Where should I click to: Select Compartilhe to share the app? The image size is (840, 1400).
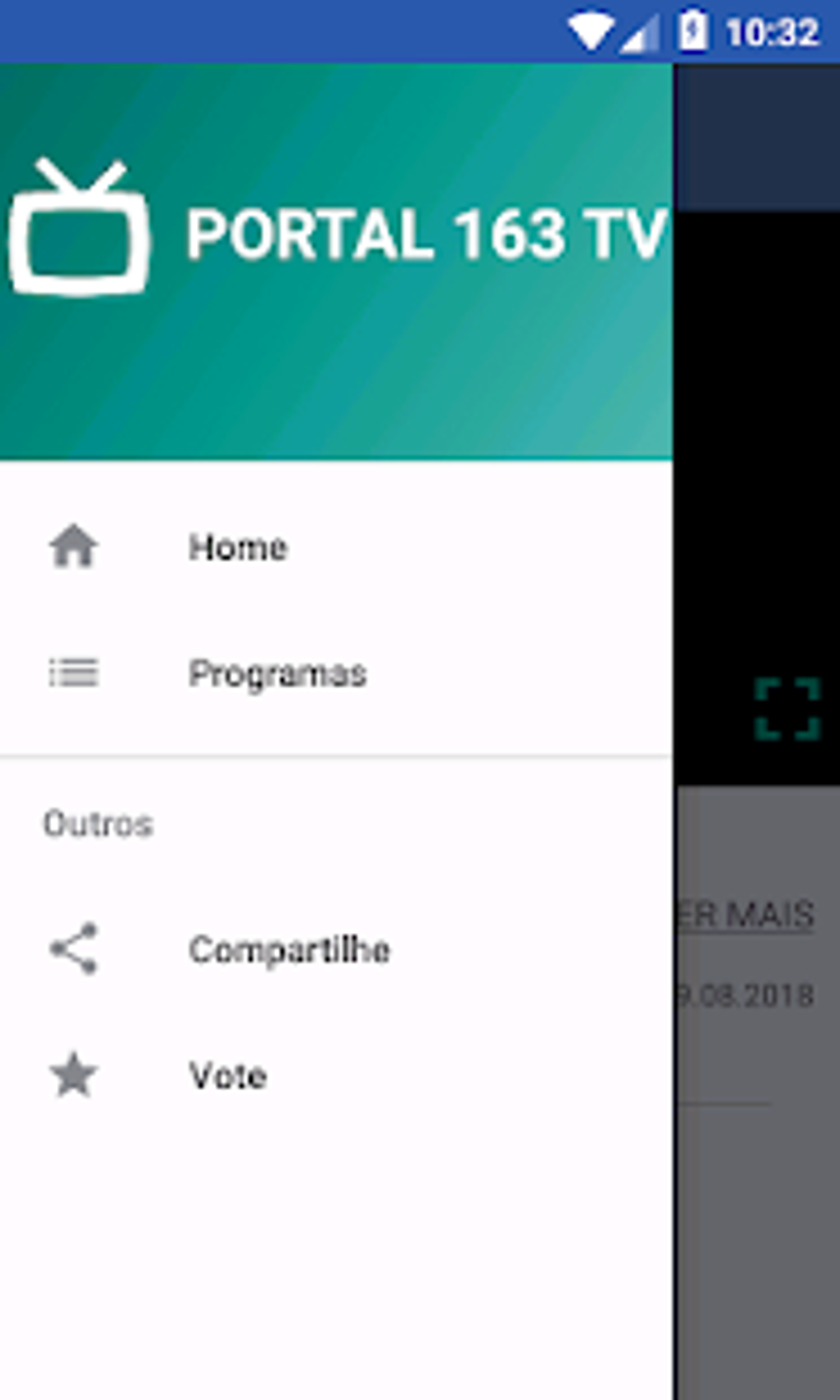(x=336, y=950)
